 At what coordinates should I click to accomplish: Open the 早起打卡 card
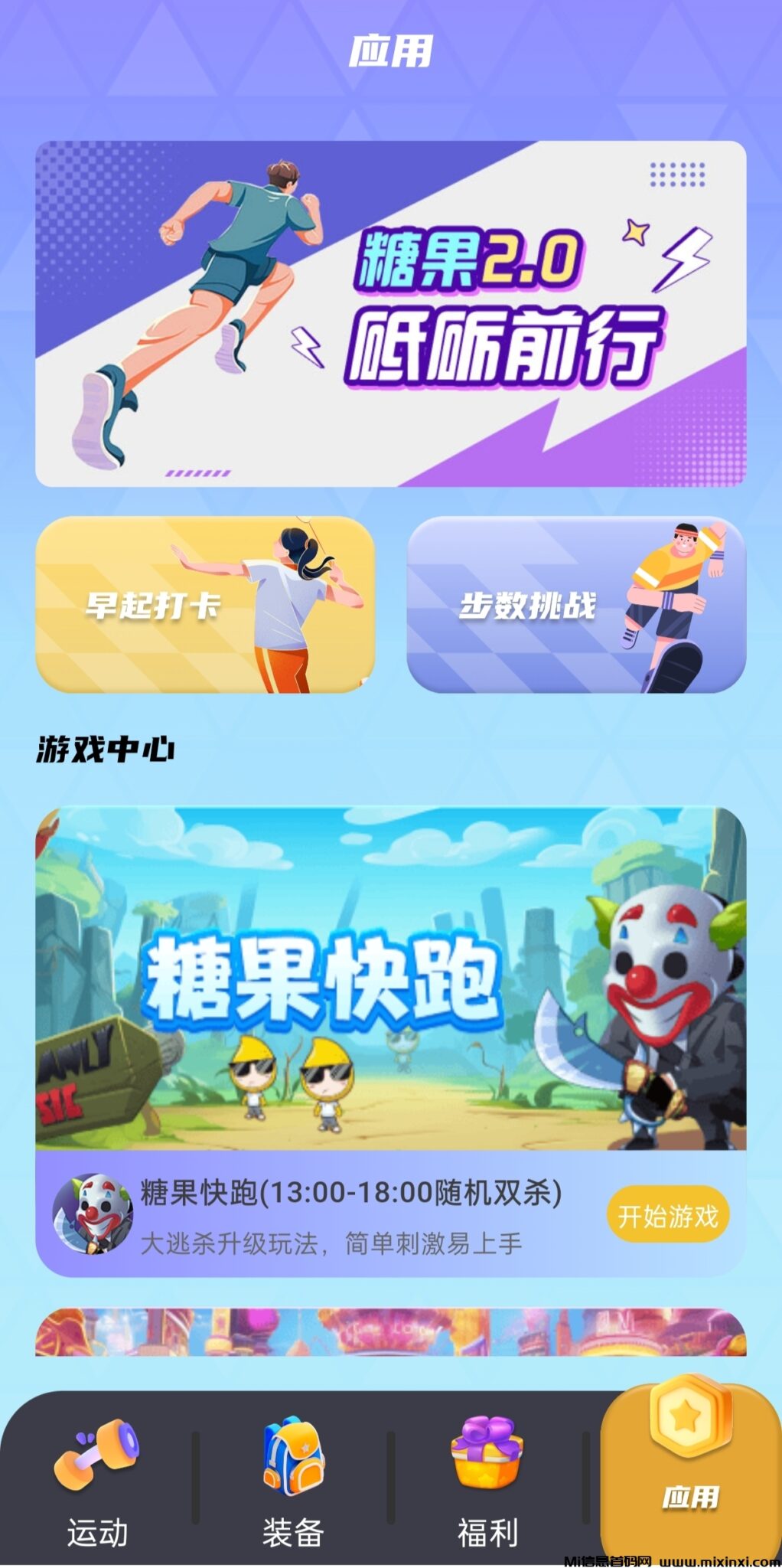click(205, 605)
